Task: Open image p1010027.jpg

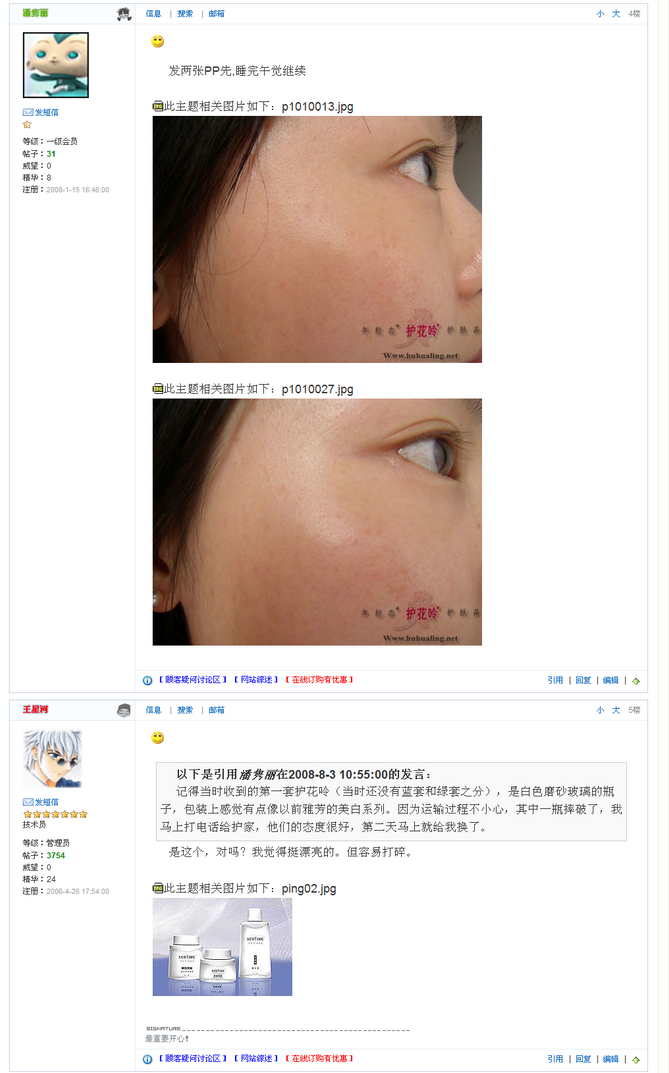Action: 317,522
